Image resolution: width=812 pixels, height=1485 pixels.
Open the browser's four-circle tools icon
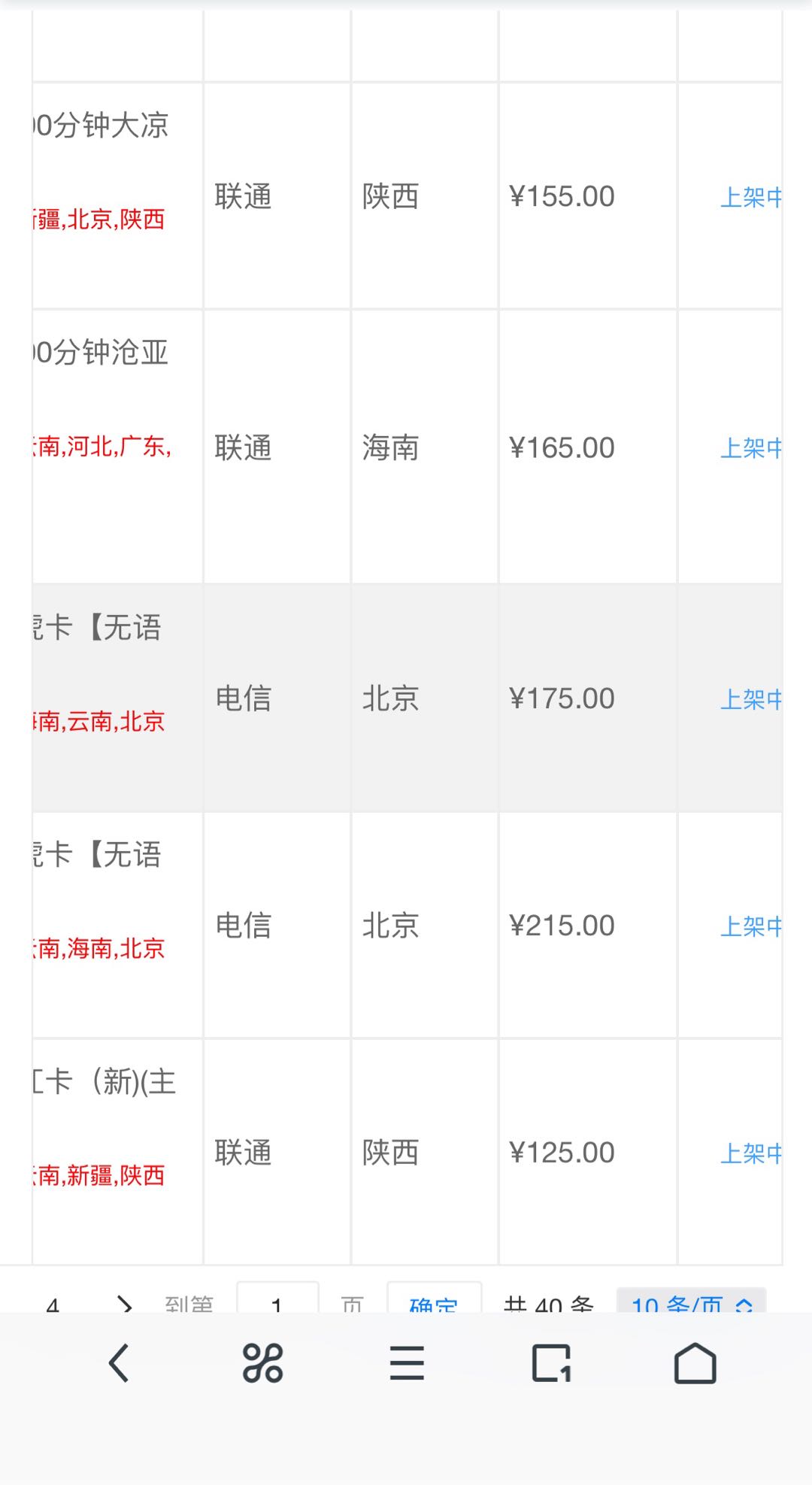[262, 1363]
